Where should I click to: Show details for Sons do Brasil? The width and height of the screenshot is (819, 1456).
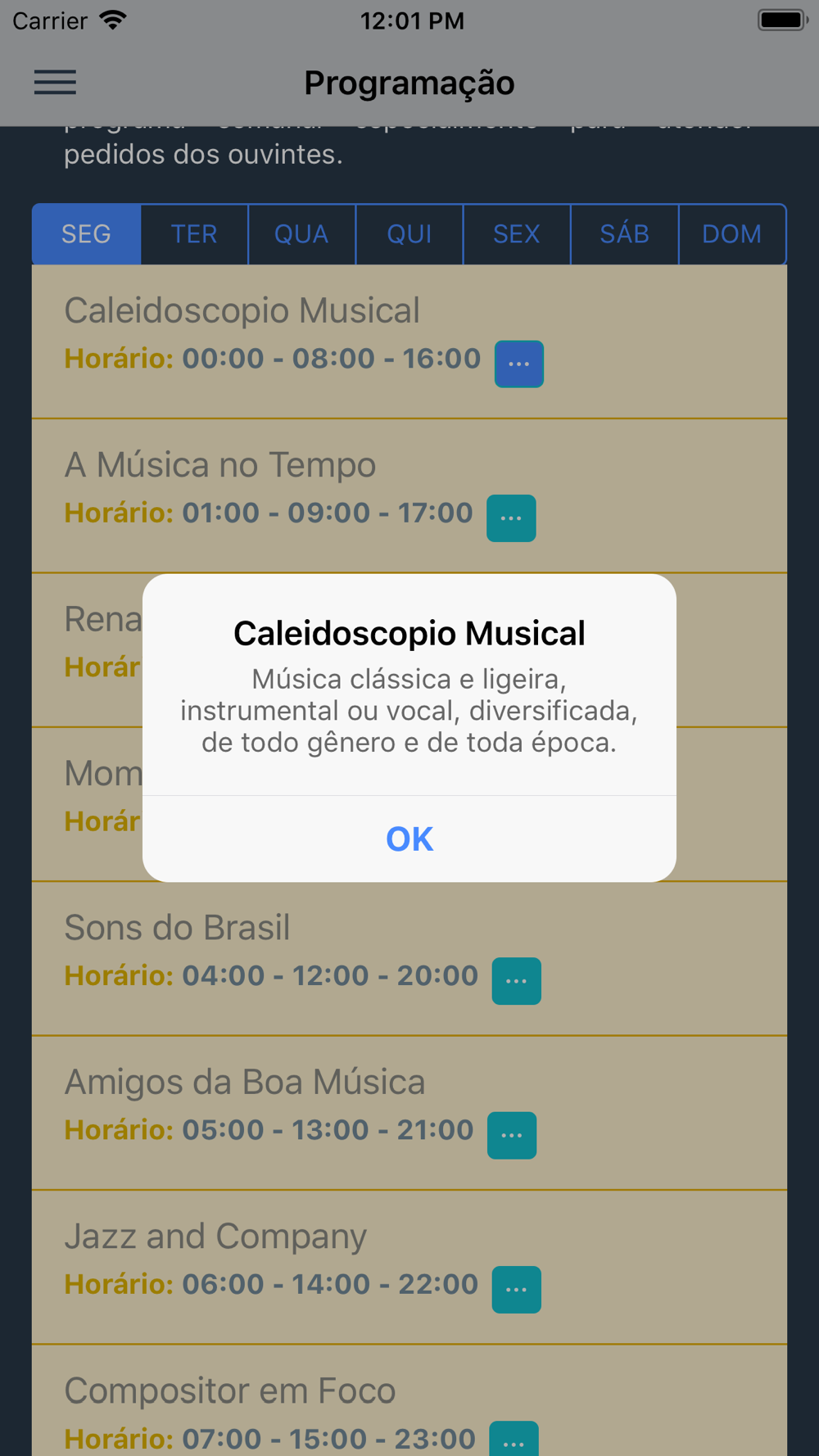(516, 981)
